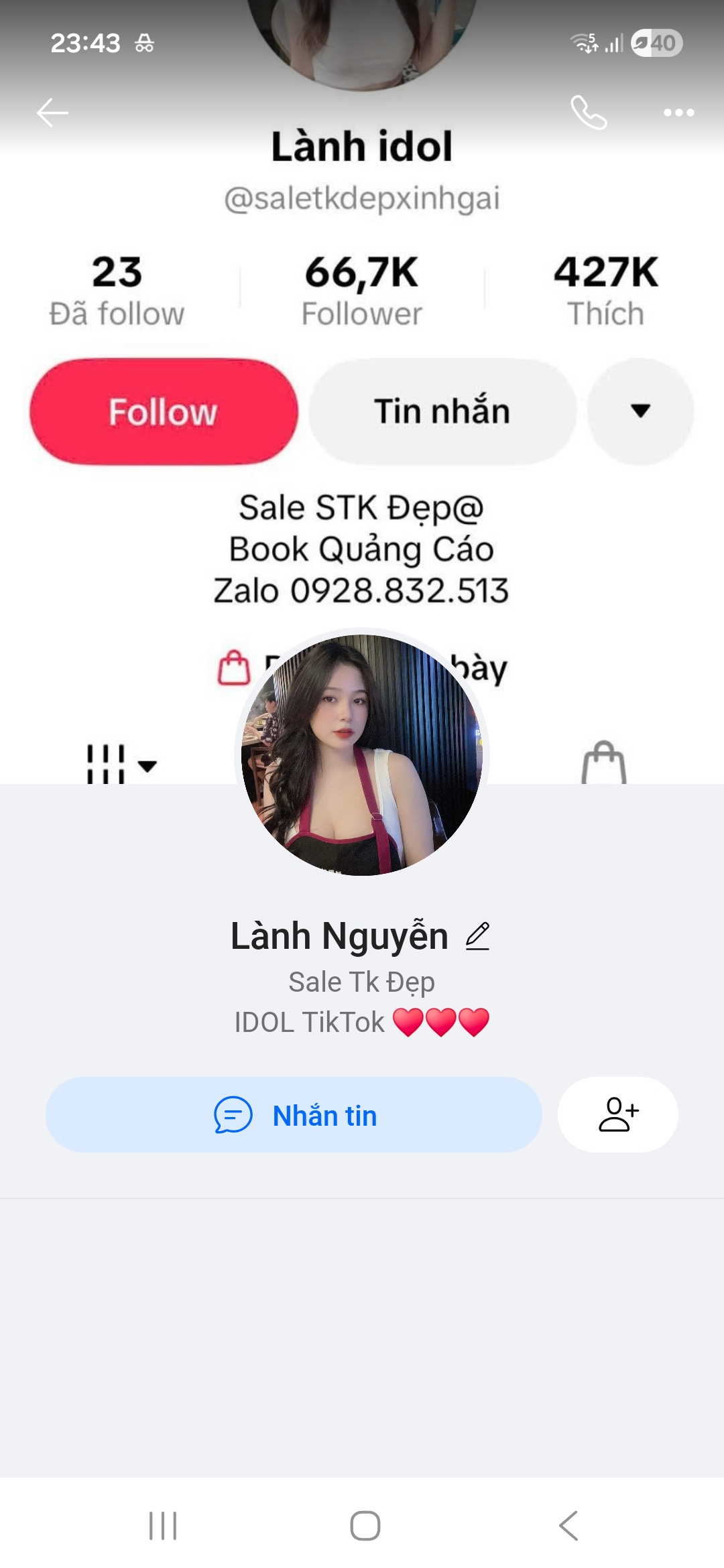This screenshot has height=1568, width=724.
Task: Edit the alias name with the pencil icon
Action: [478, 936]
